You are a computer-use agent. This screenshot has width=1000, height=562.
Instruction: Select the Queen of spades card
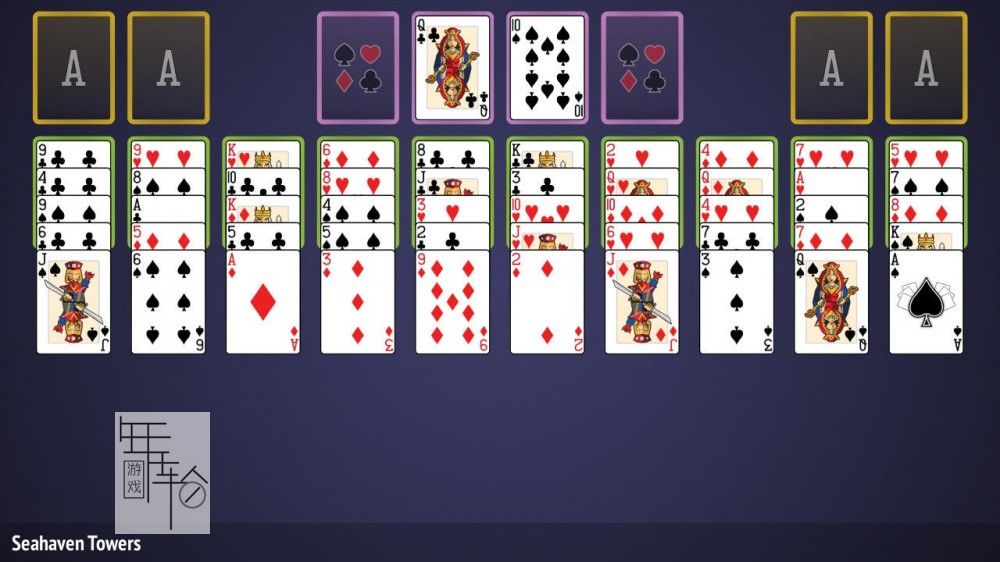tap(832, 301)
